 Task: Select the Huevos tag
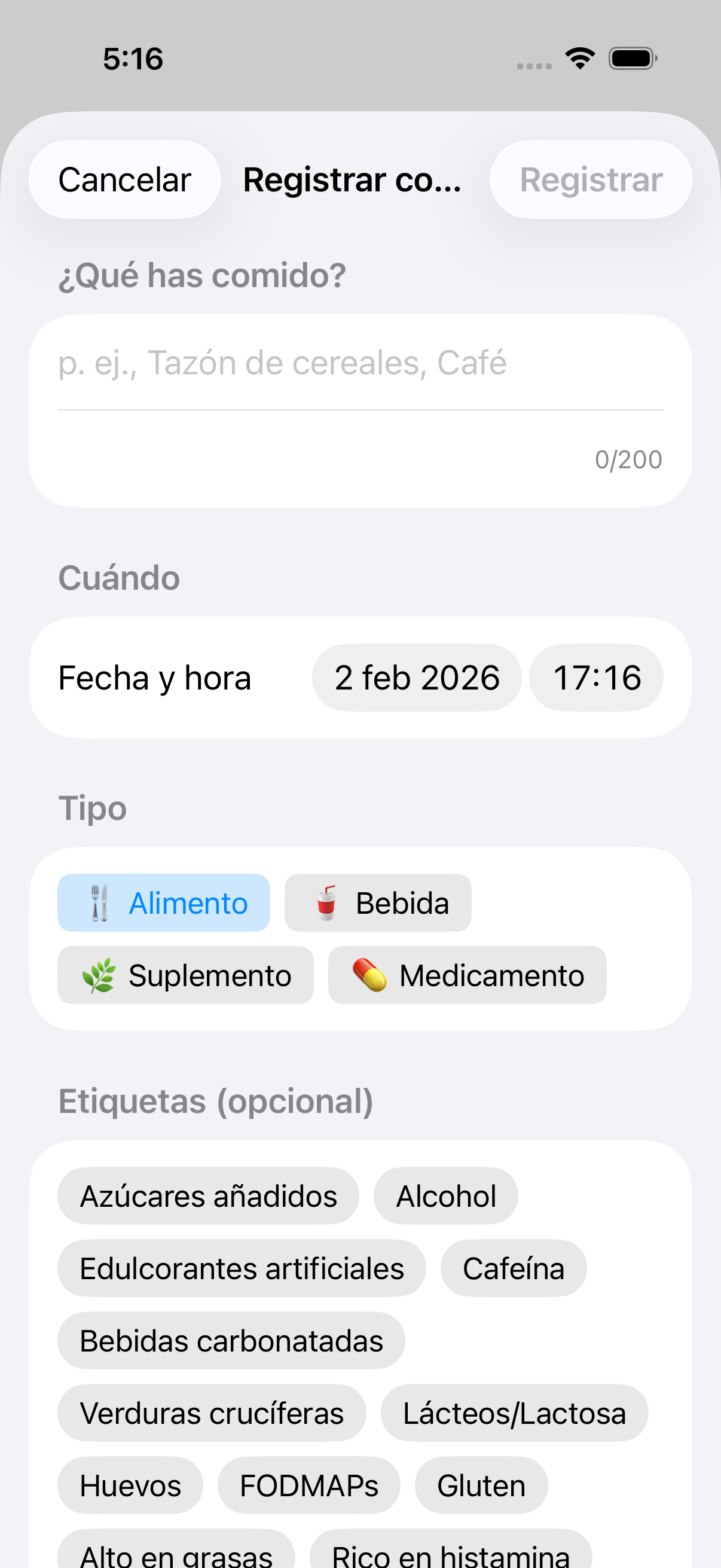pos(130,1485)
